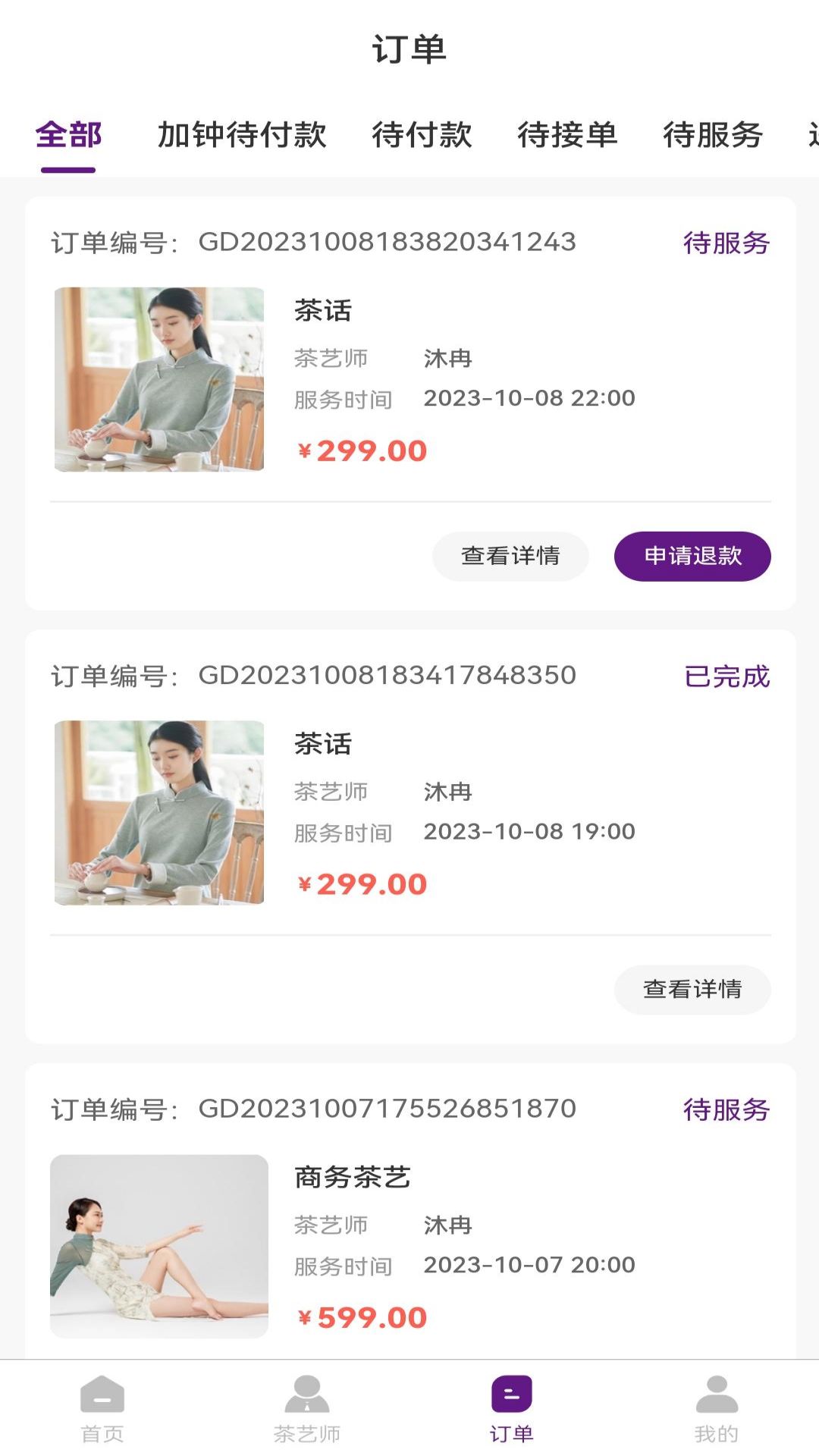Tap 查看详情 on the completed order
The width and height of the screenshot is (819, 1456).
tap(692, 990)
